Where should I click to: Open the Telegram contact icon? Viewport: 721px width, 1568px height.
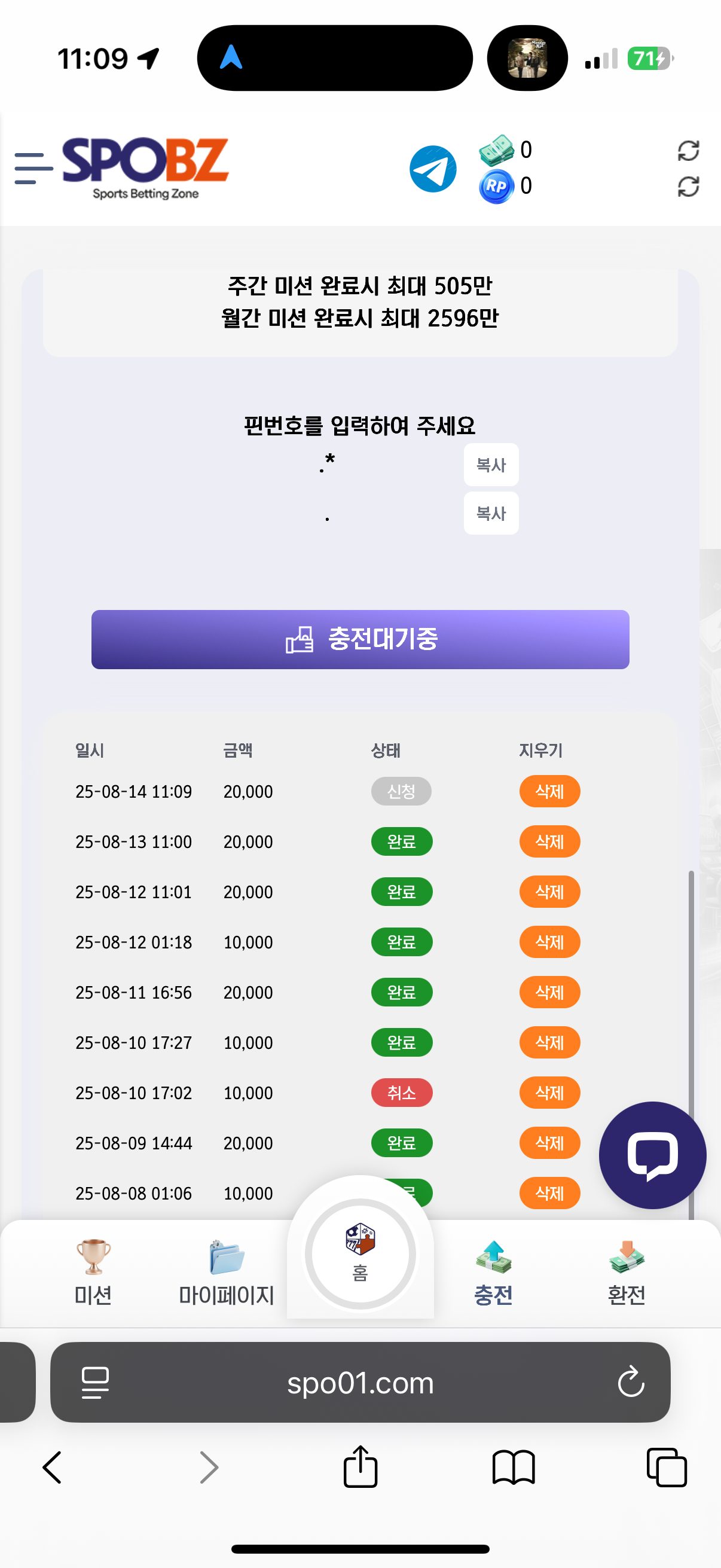433,169
